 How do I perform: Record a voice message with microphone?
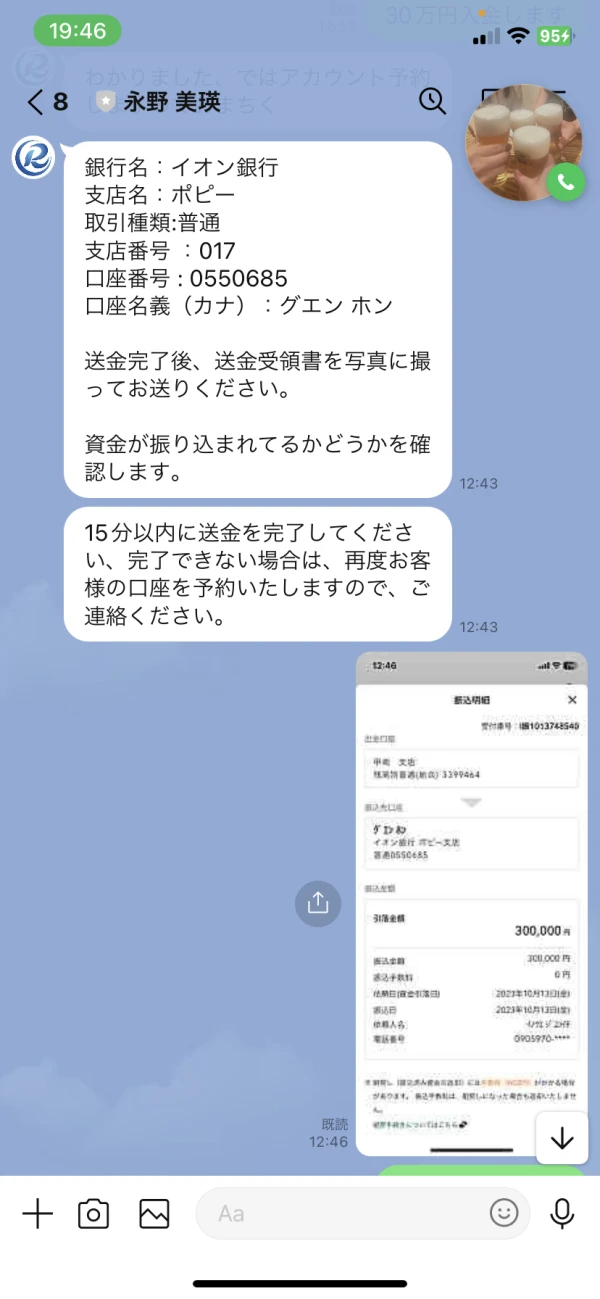[x=563, y=1214]
